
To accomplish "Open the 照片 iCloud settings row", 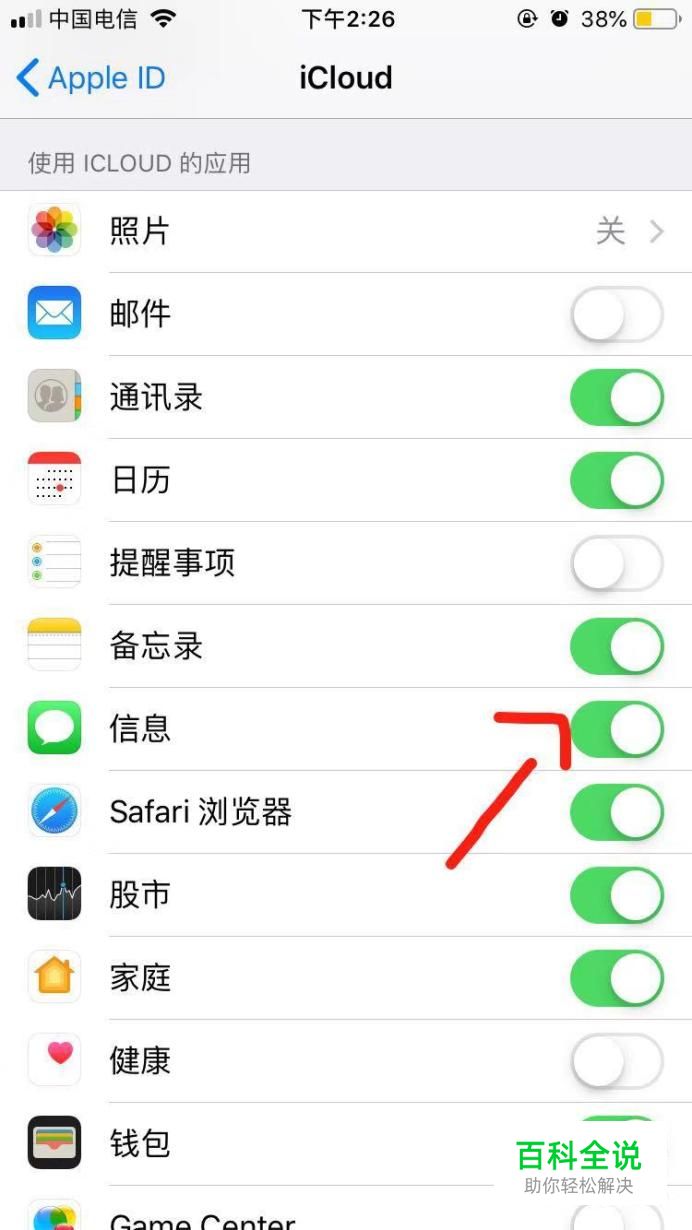I will (346, 232).
